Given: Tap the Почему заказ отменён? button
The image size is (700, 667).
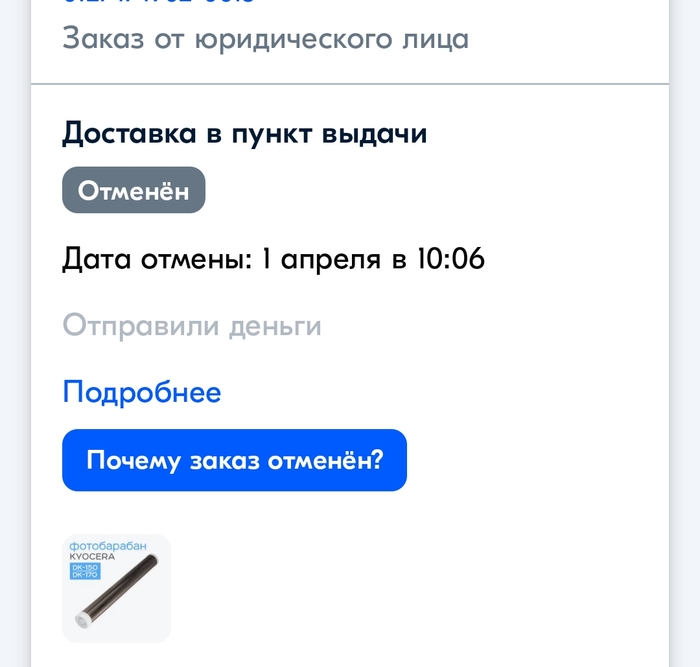Looking at the screenshot, I should point(234,460).
